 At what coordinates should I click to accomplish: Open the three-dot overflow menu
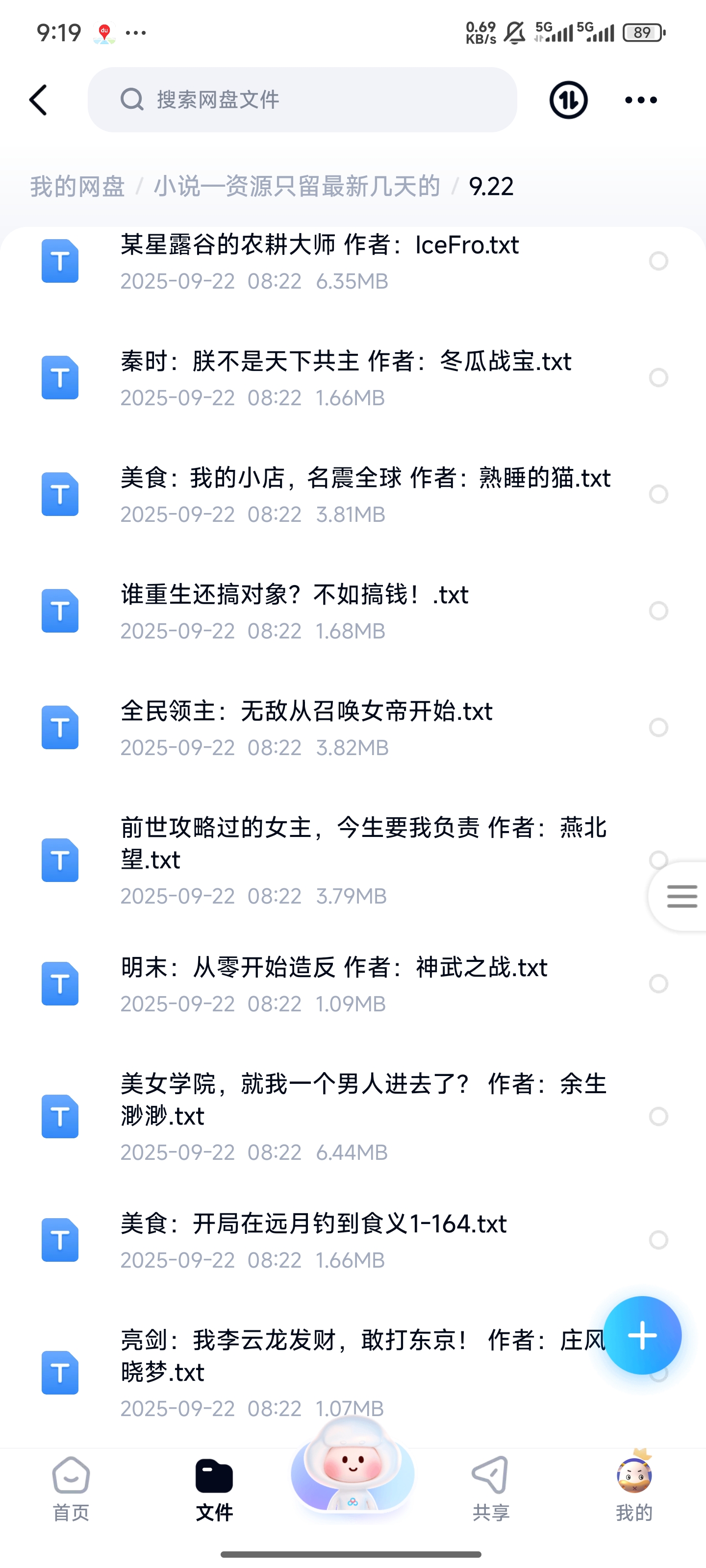click(641, 100)
